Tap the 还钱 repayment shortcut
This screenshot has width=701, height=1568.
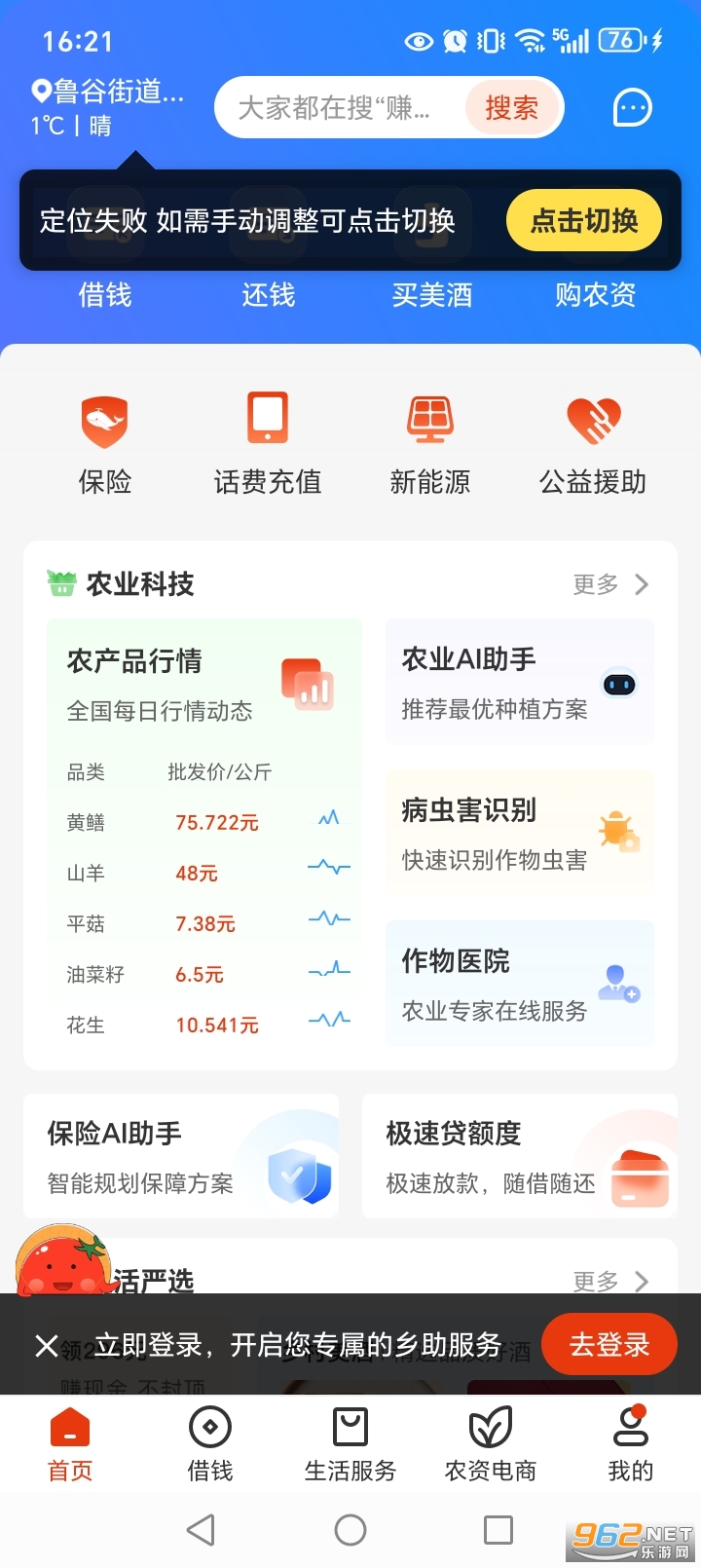(x=267, y=295)
